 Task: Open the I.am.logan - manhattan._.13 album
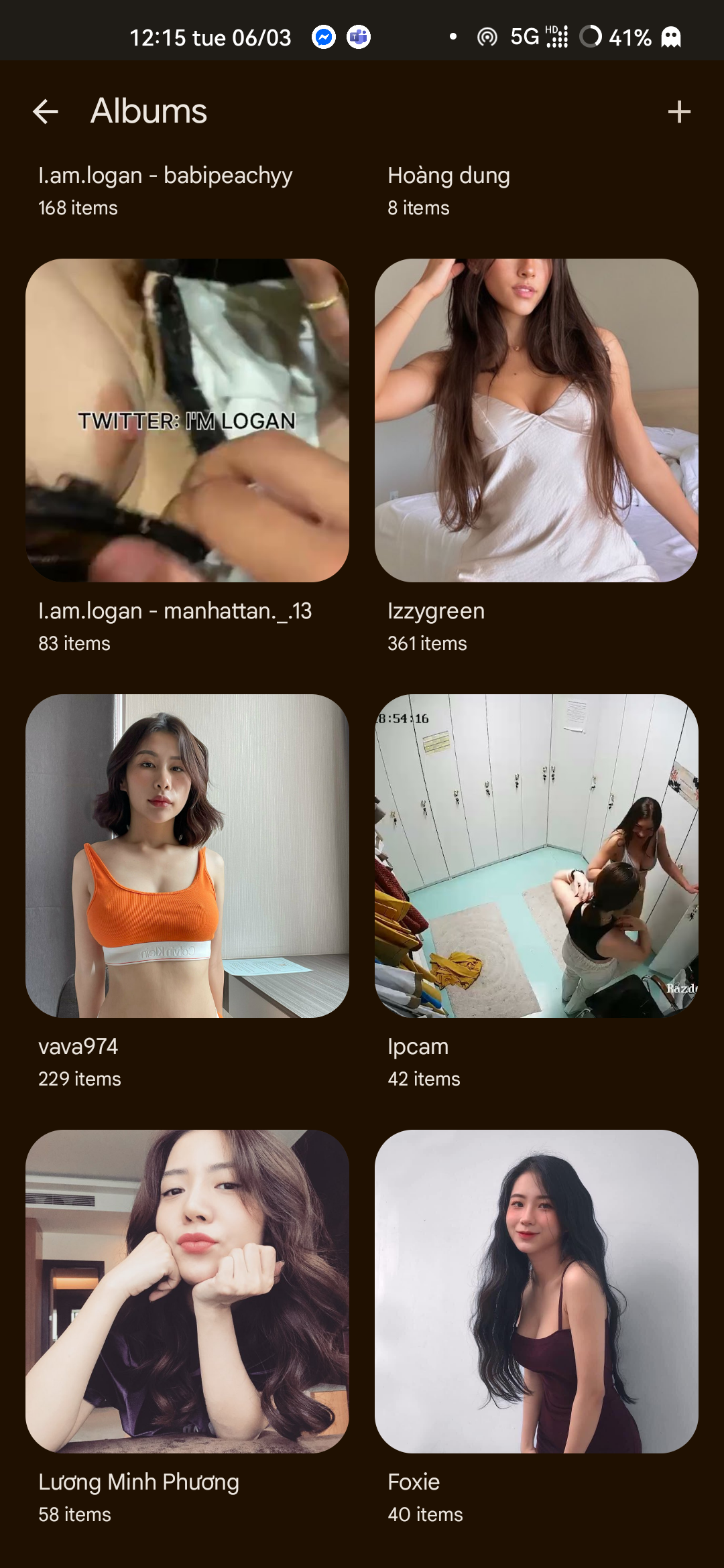(187, 420)
